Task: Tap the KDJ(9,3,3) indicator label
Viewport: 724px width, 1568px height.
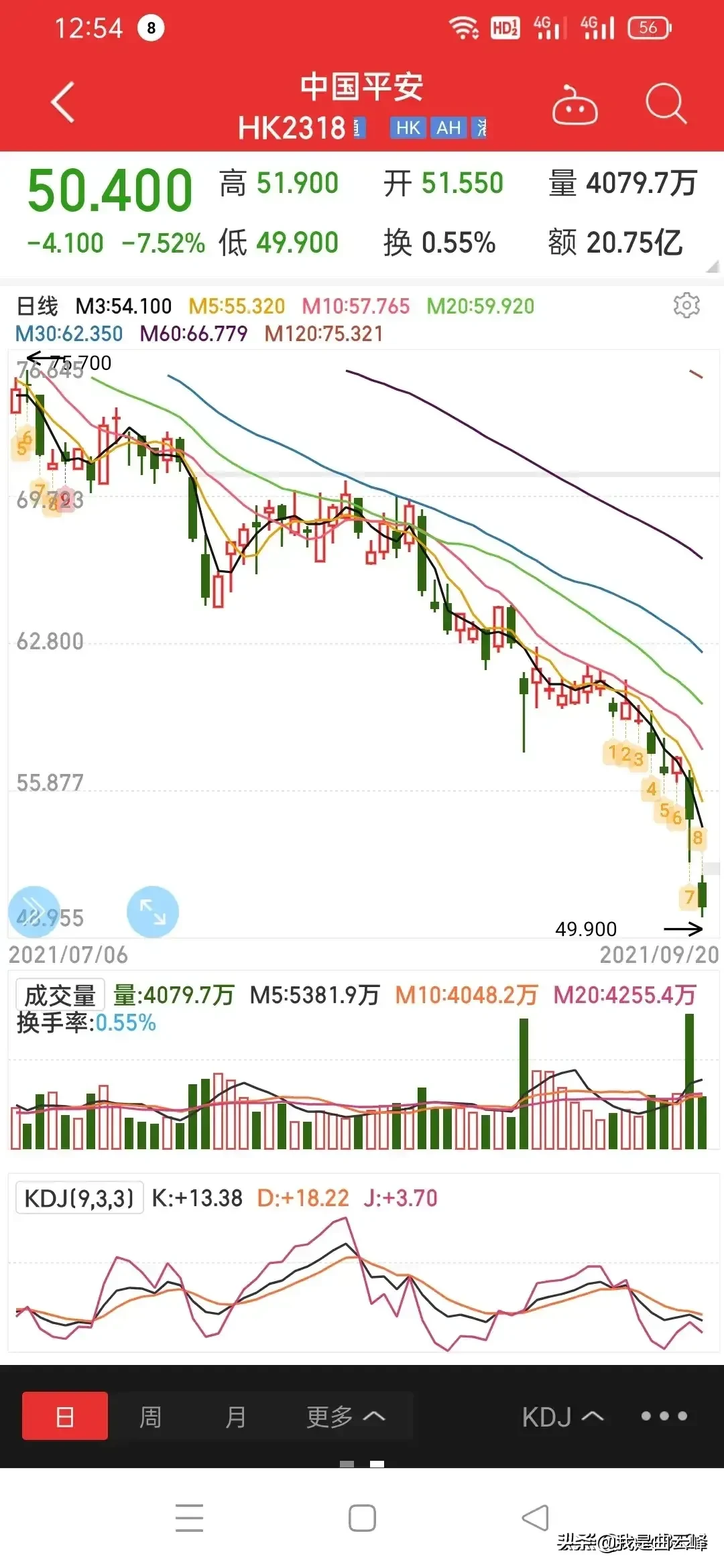Action: click(79, 1197)
